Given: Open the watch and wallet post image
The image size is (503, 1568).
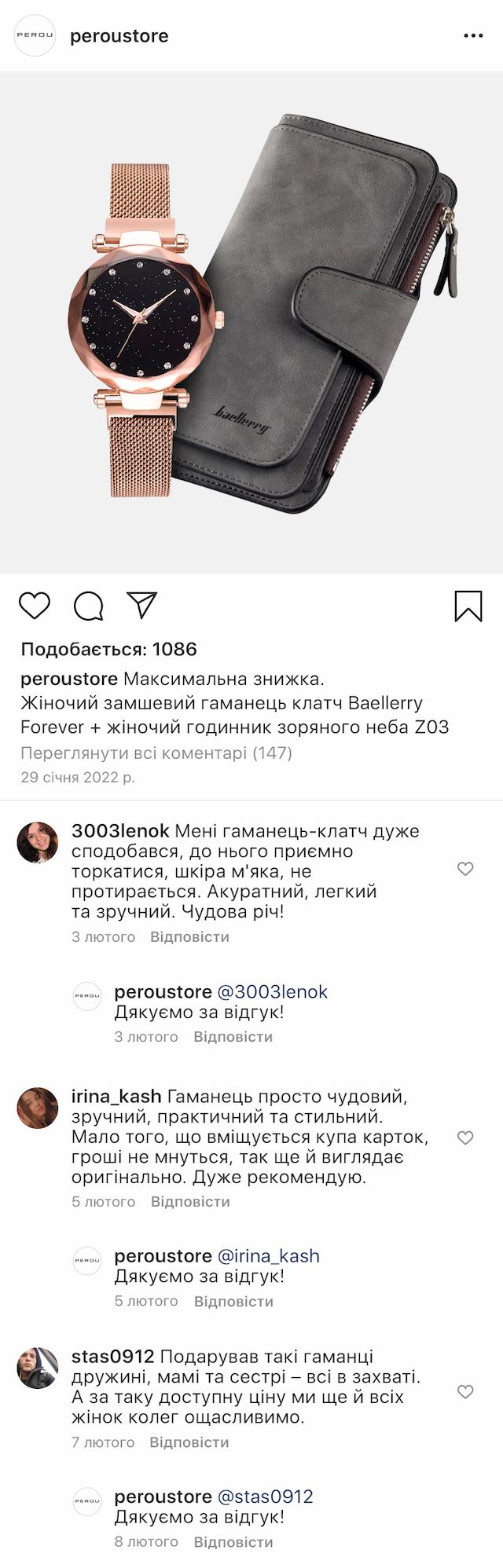Looking at the screenshot, I should (251, 322).
